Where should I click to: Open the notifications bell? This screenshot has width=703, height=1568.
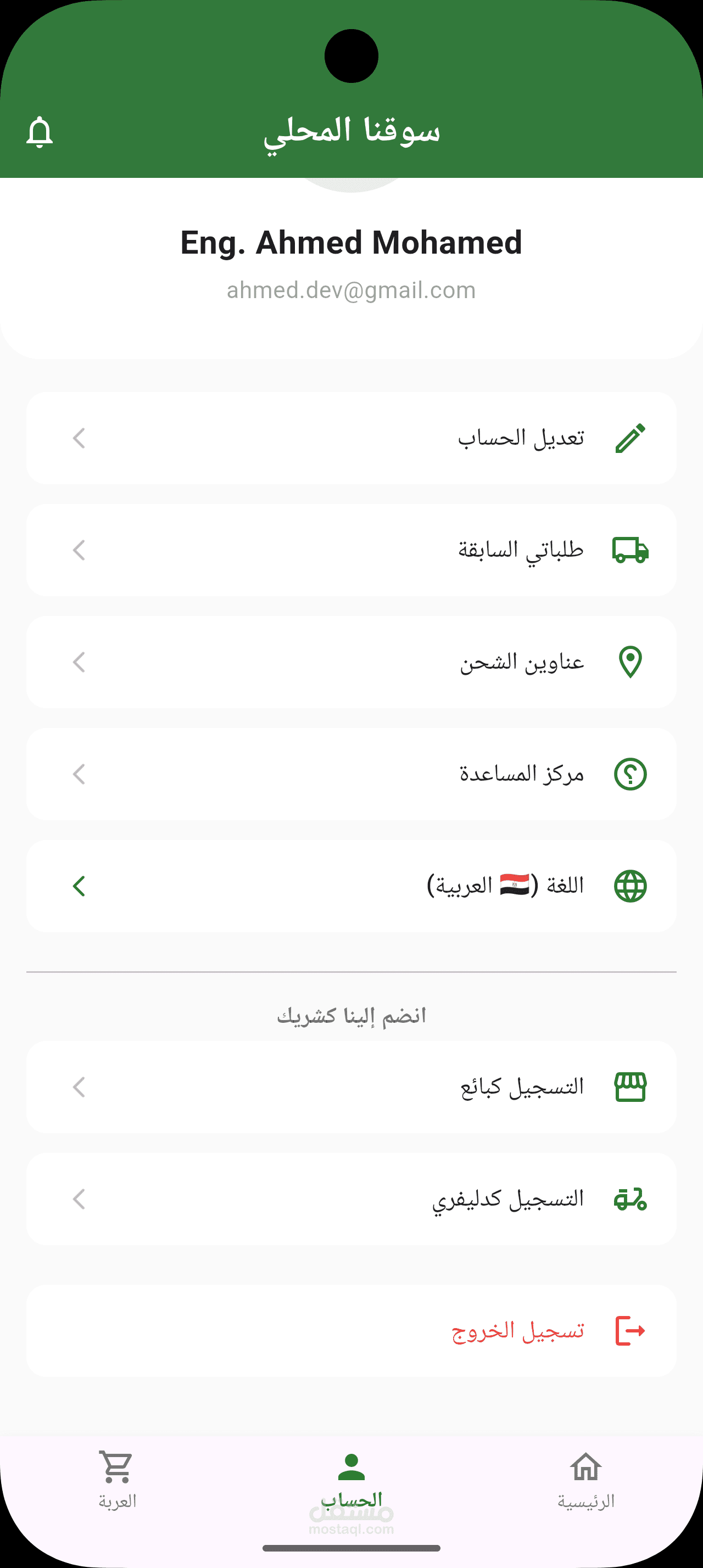point(40,132)
